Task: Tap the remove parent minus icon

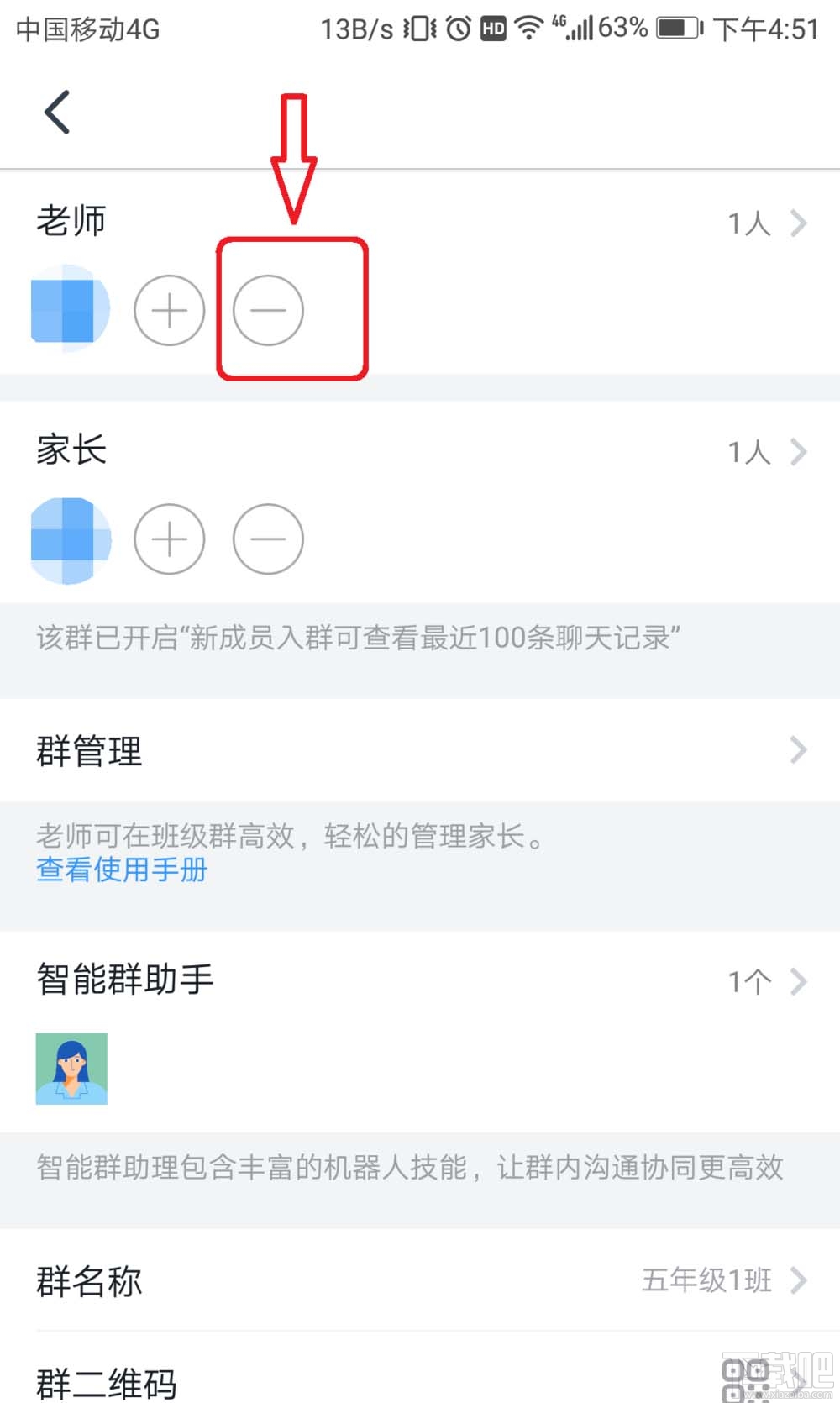Action: point(268,539)
